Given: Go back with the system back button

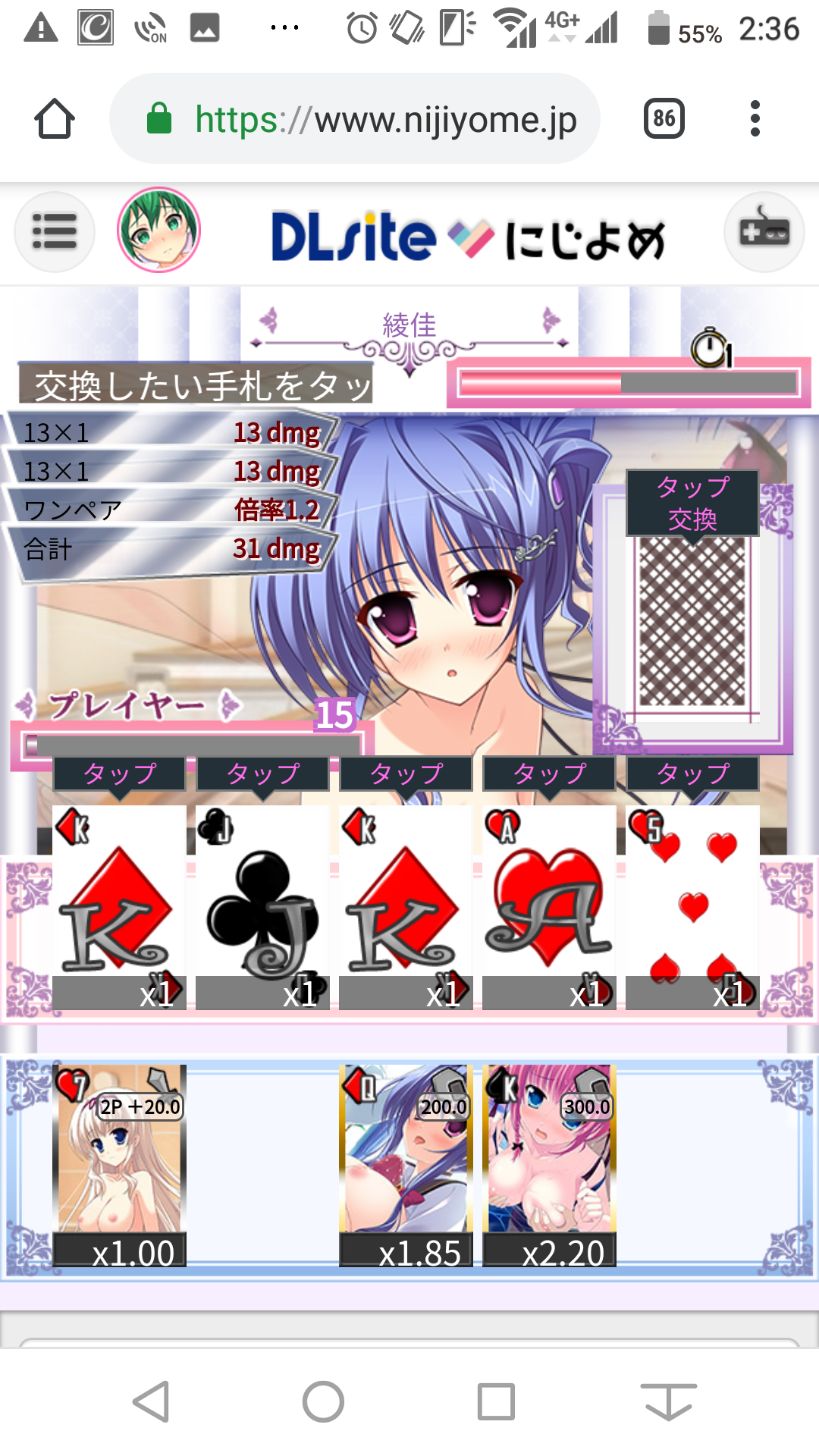Looking at the screenshot, I should (x=152, y=1401).
